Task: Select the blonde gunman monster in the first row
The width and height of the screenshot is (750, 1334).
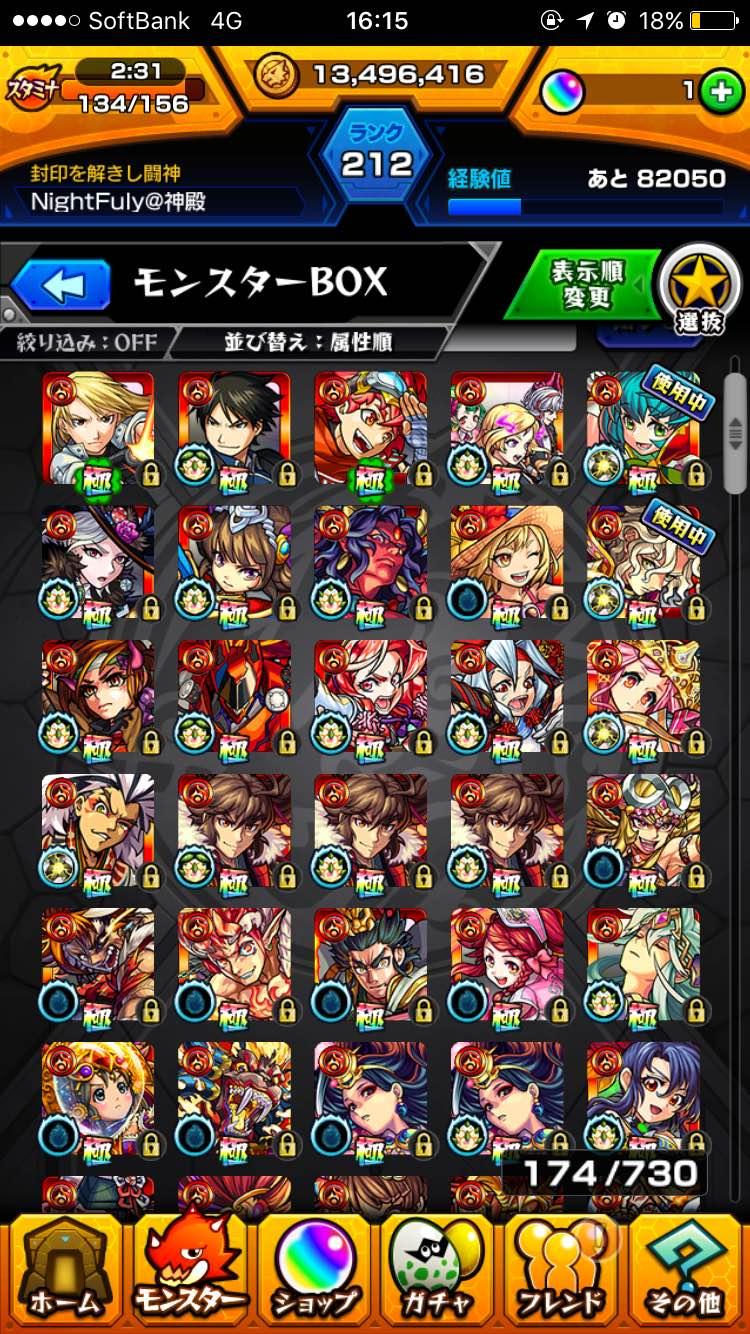Action: [x=98, y=428]
